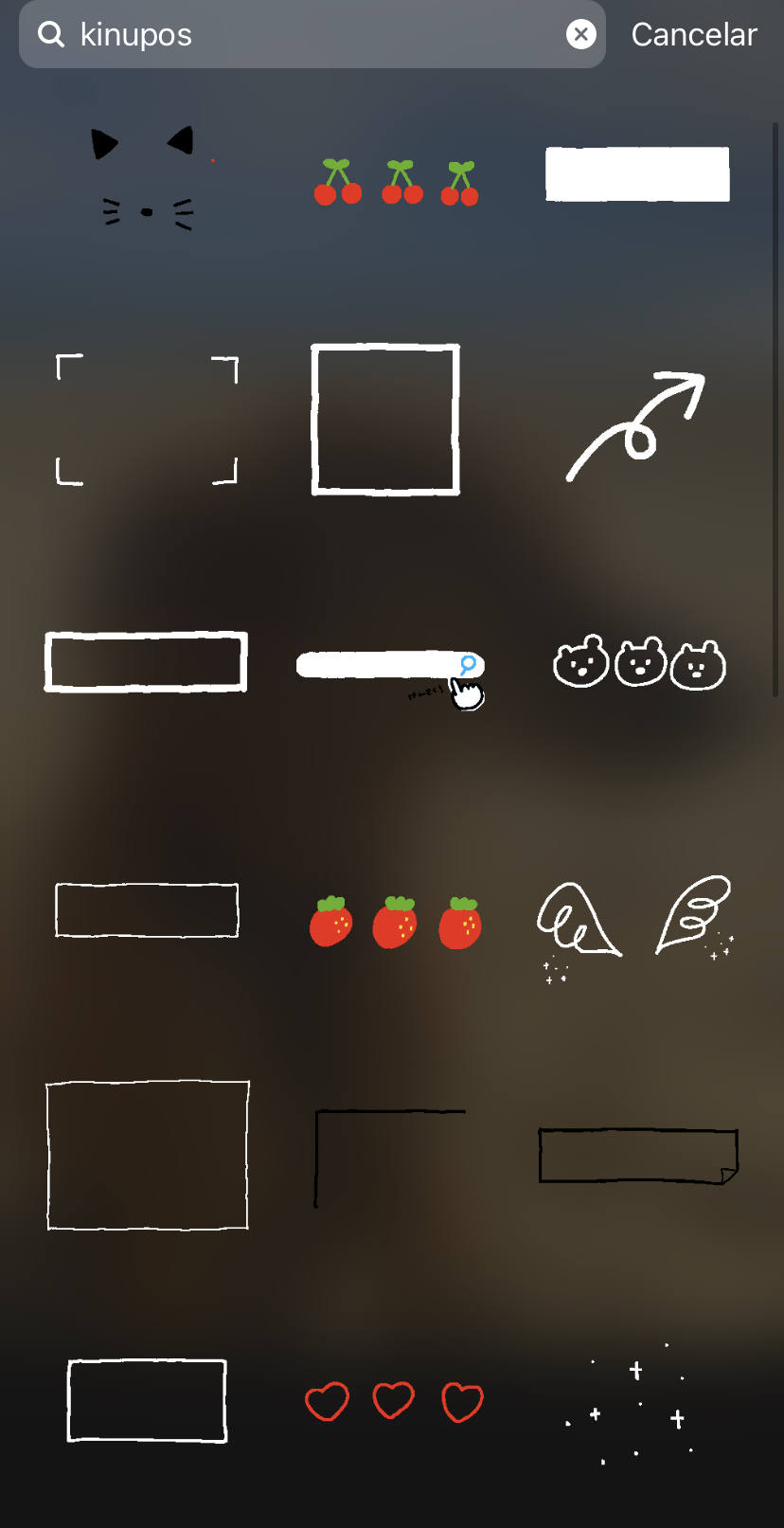Add the small white box outline sticker
The image size is (784, 1528).
pos(146,1402)
